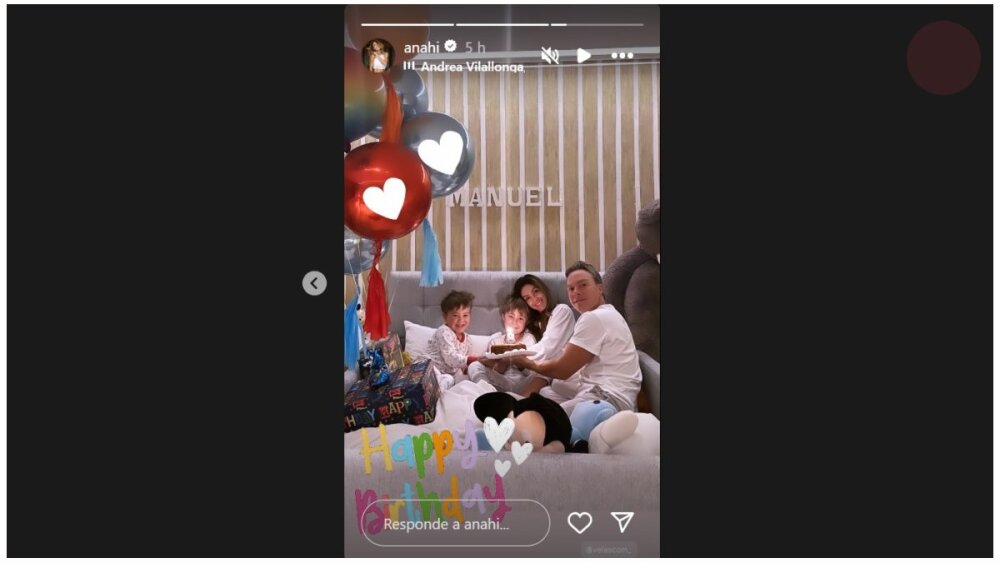Viewport: 1000px width, 563px height.
Task: Share the story via paper plane icon
Action: pos(622,522)
